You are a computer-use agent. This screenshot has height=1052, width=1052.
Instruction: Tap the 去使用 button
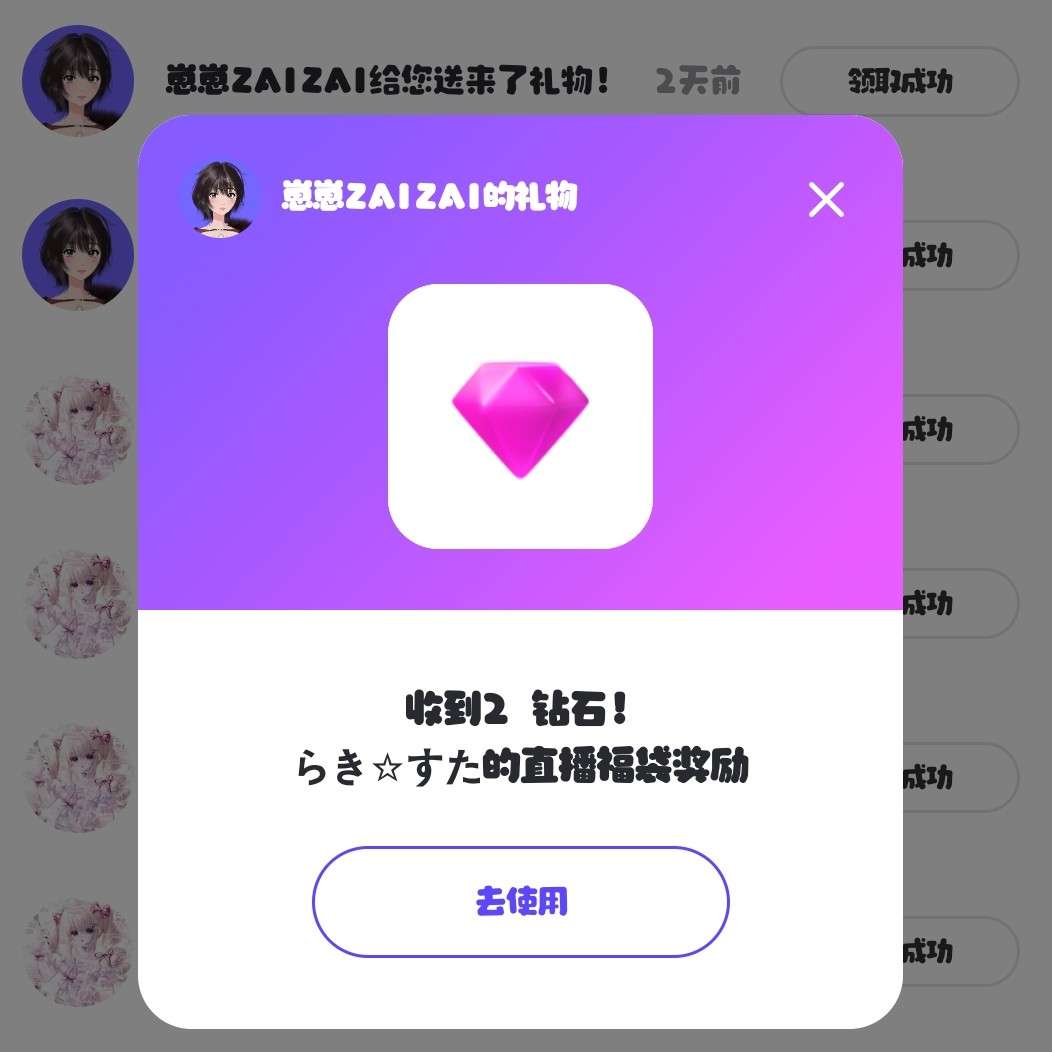pyautogui.click(x=520, y=902)
